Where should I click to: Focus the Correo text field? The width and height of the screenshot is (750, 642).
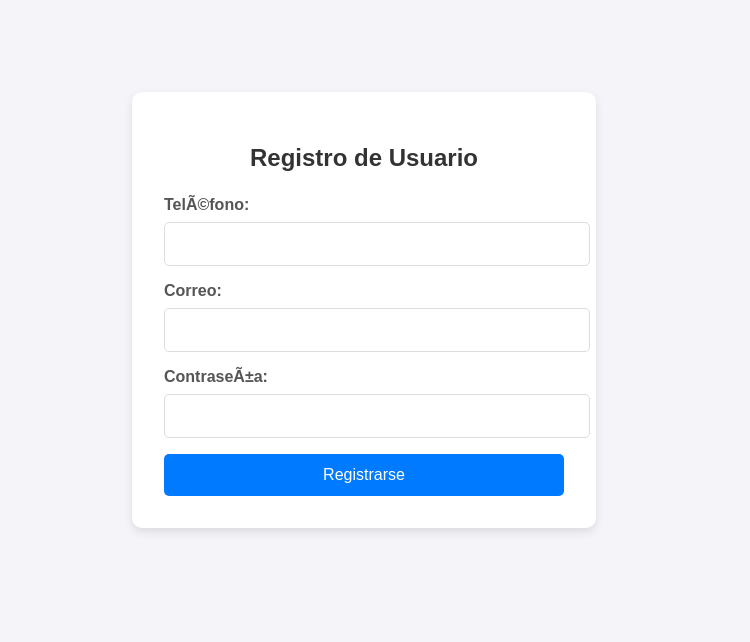(376, 330)
